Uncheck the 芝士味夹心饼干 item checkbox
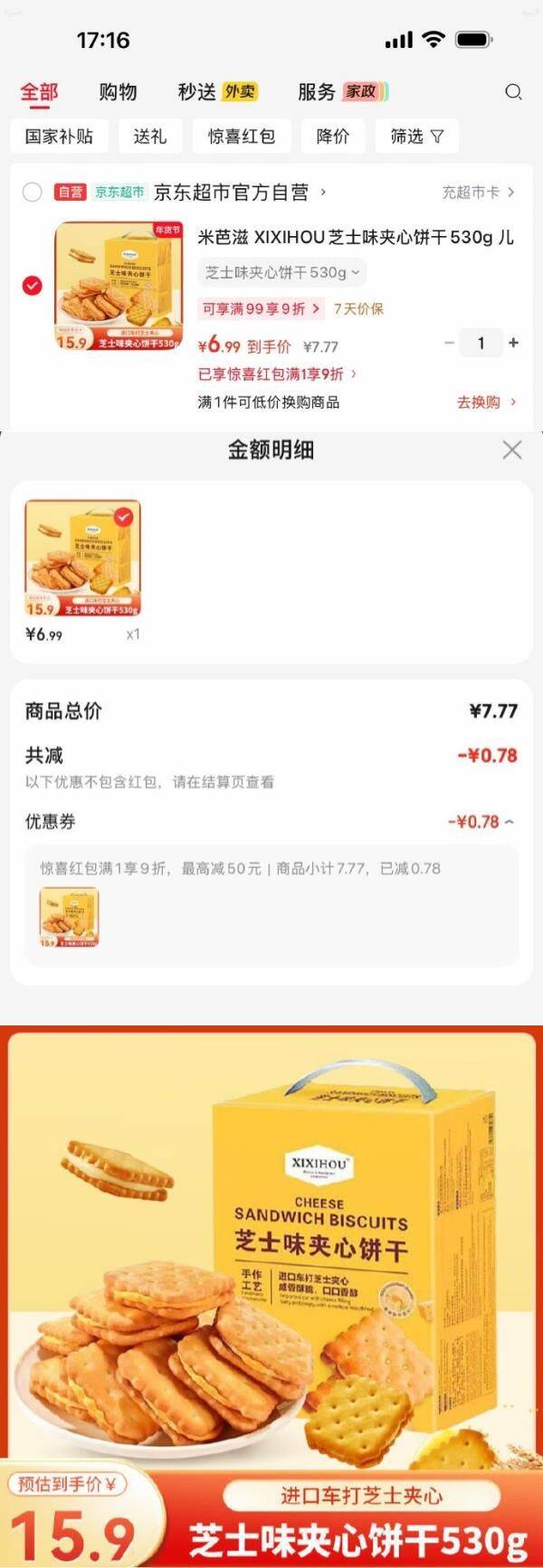This screenshot has width=543, height=1568. (x=33, y=286)
